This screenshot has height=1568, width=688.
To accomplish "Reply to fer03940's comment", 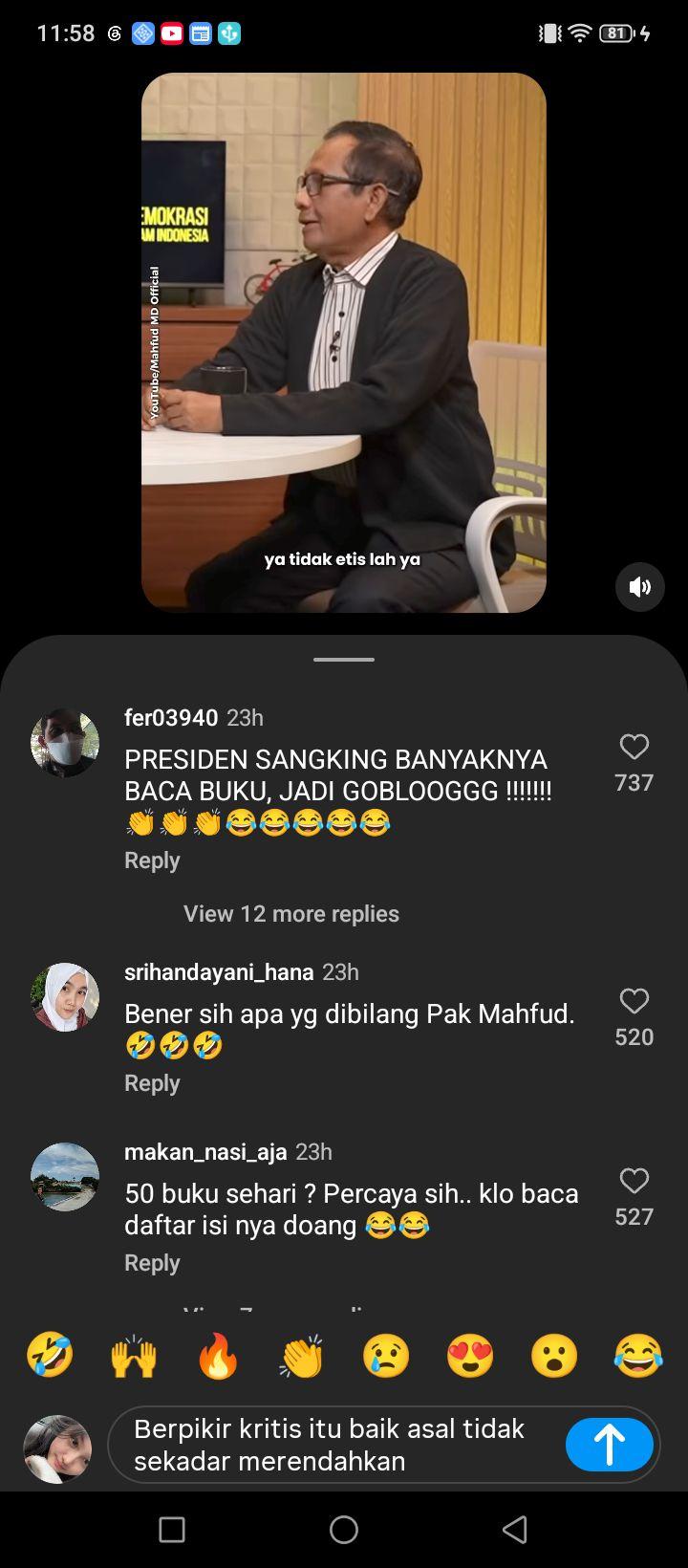I will coord(152,860).
